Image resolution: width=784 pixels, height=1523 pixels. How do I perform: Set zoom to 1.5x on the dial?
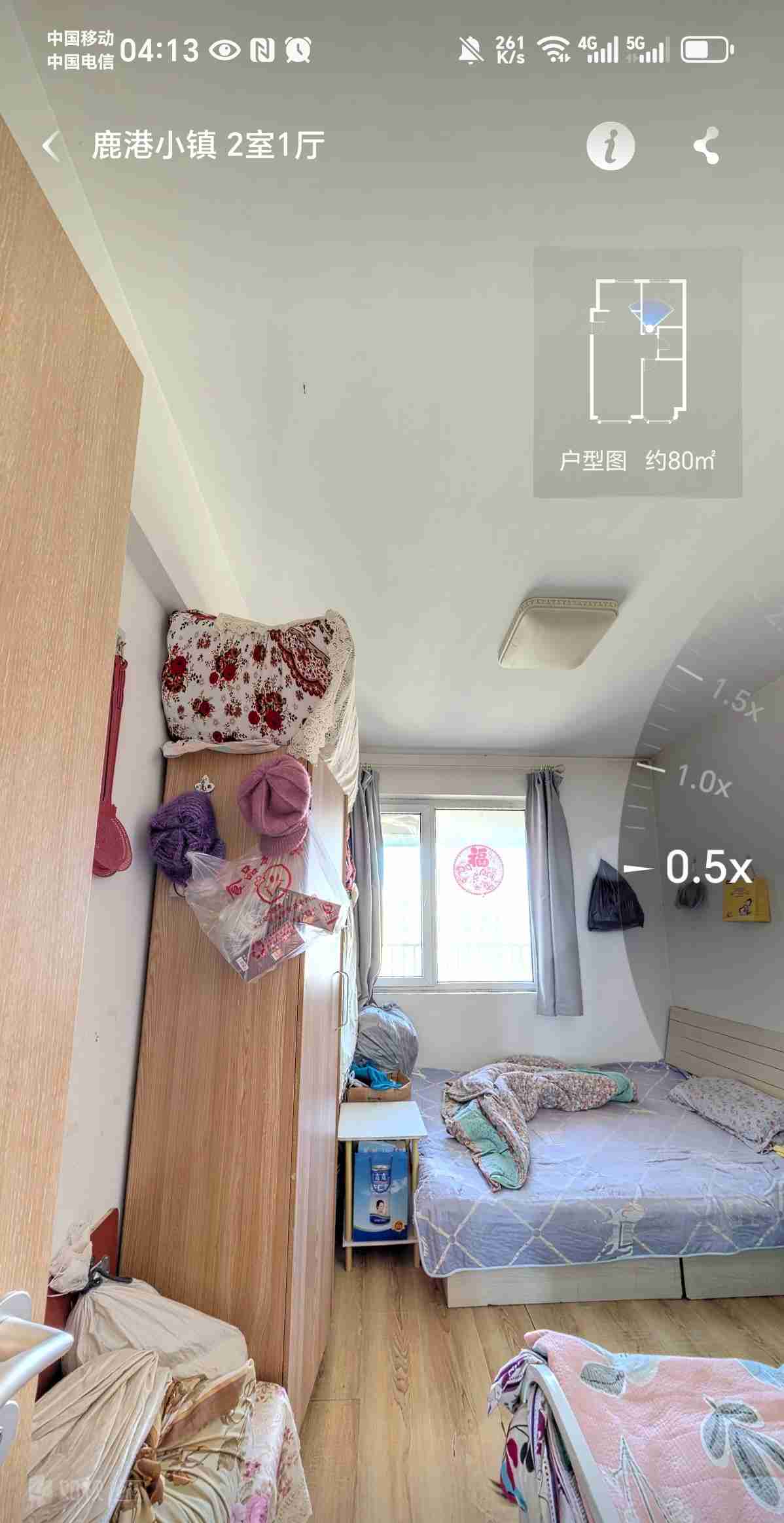click(736, 697)
